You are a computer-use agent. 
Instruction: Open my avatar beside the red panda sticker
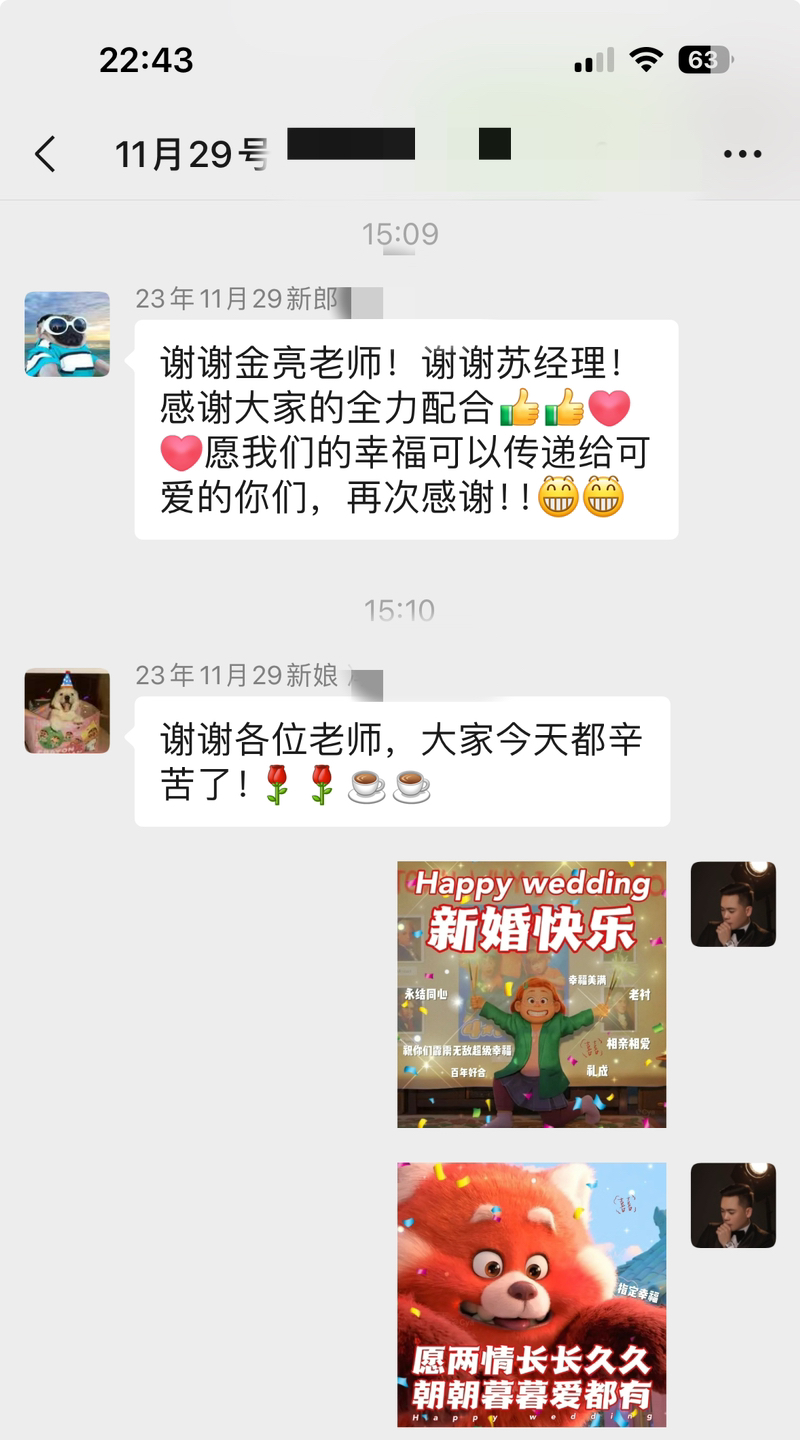pyautogui.click(x=733, y=1205)
